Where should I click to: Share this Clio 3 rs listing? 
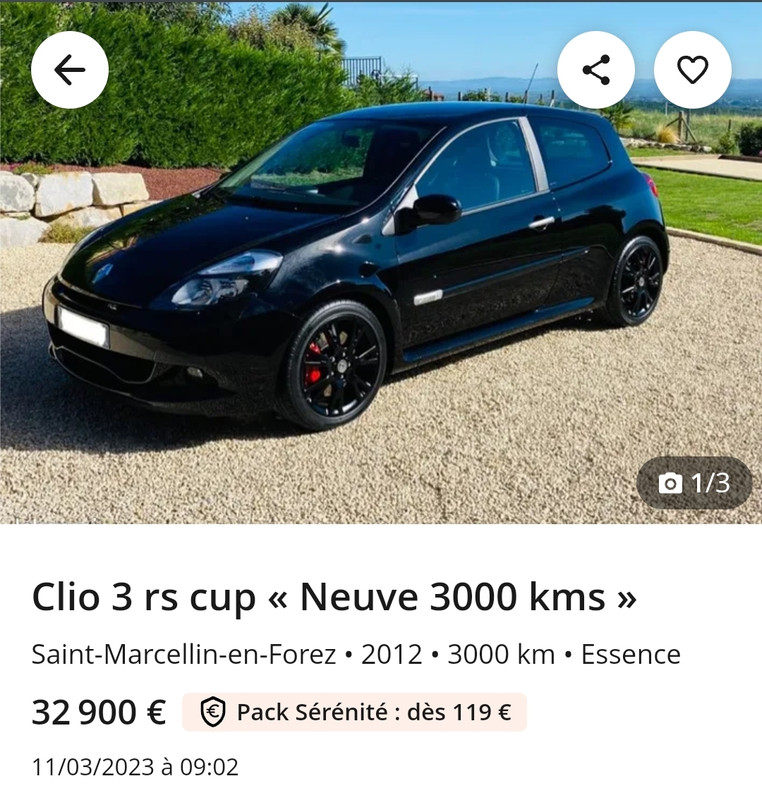tap(596, 70)
